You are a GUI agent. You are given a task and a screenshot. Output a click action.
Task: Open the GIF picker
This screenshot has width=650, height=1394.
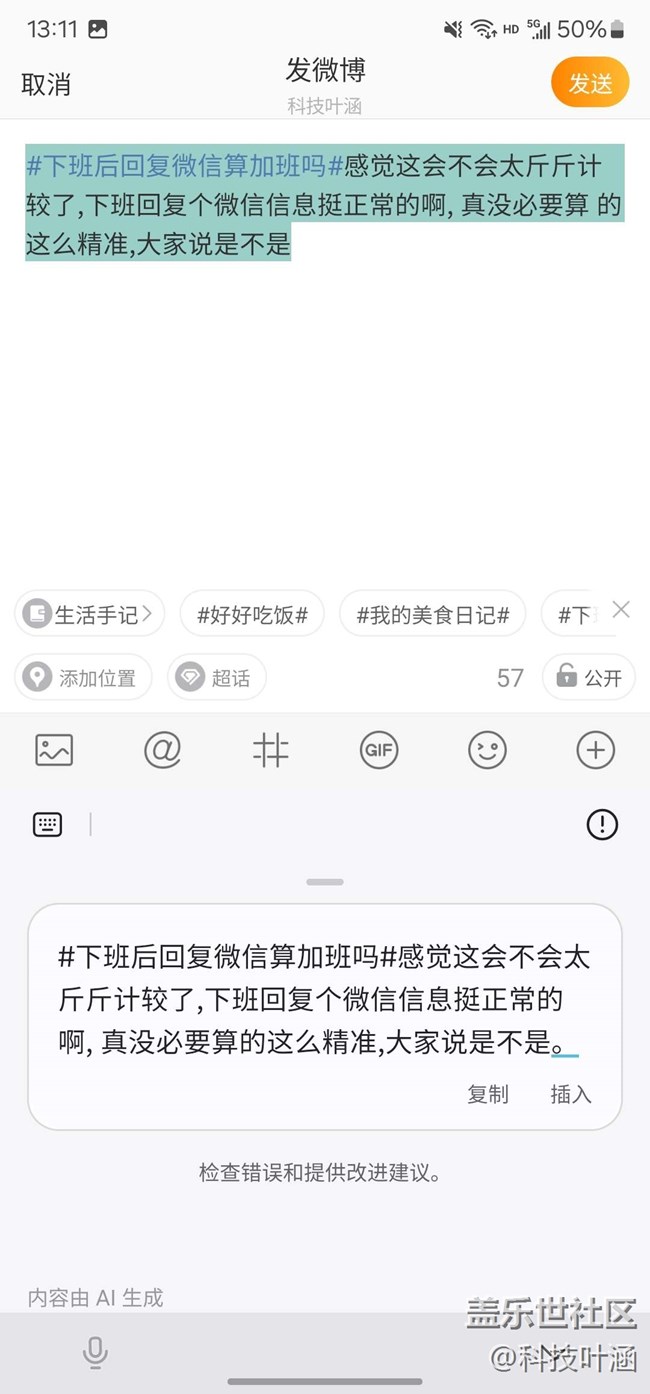click(379, 750)
